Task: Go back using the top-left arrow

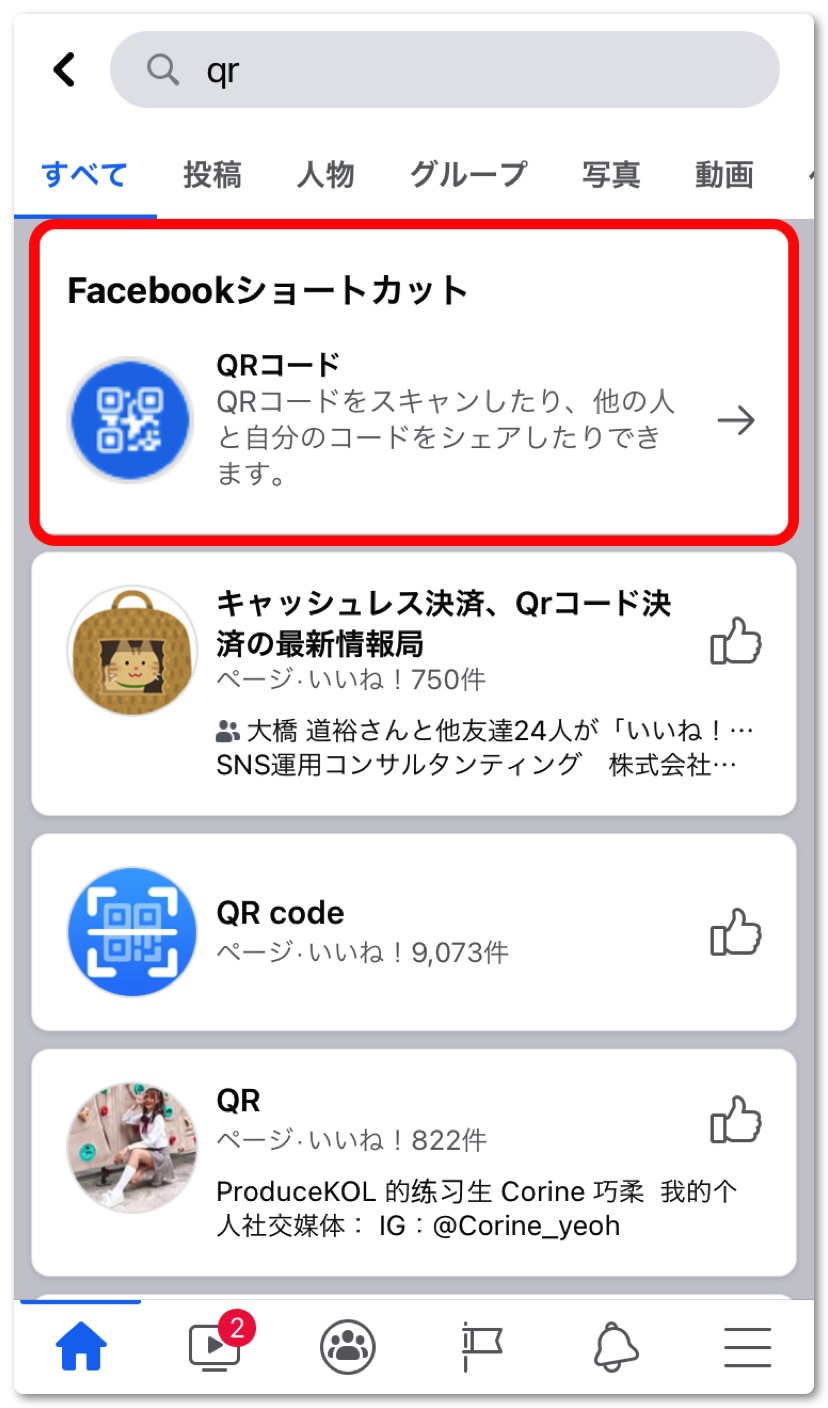Action: [x=64, y=69]
